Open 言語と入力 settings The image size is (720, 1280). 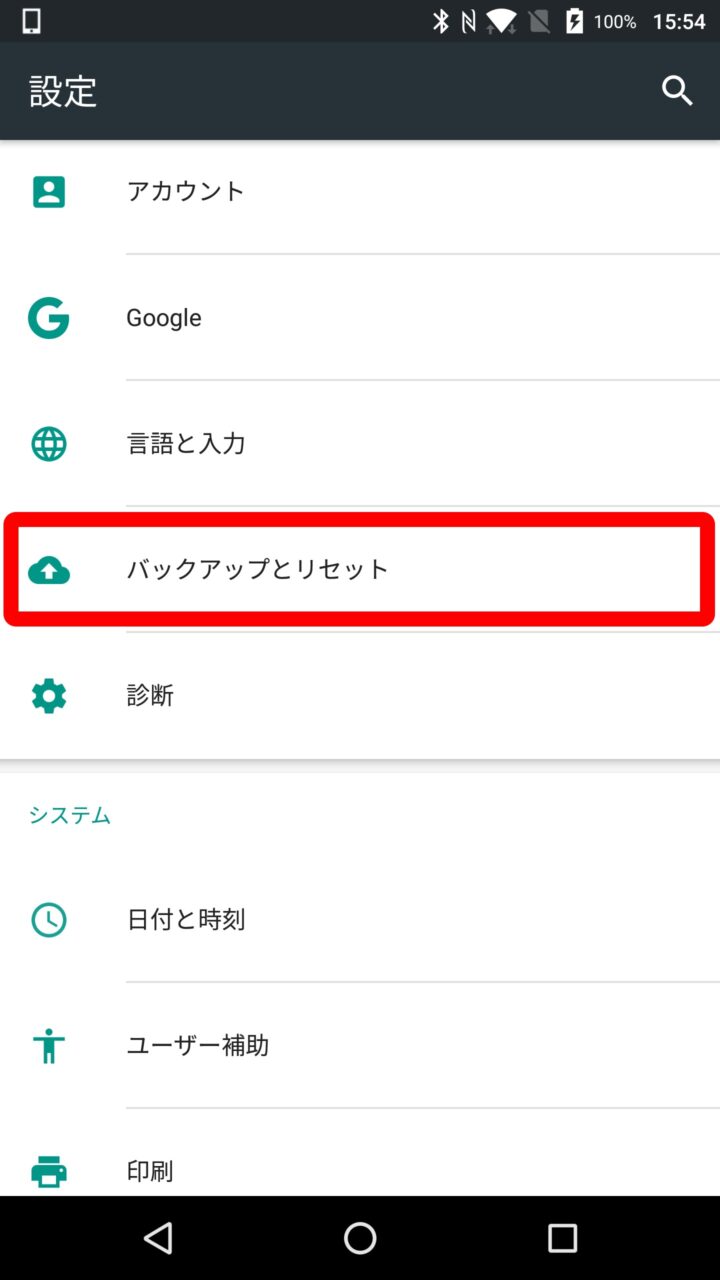(186, 443)
